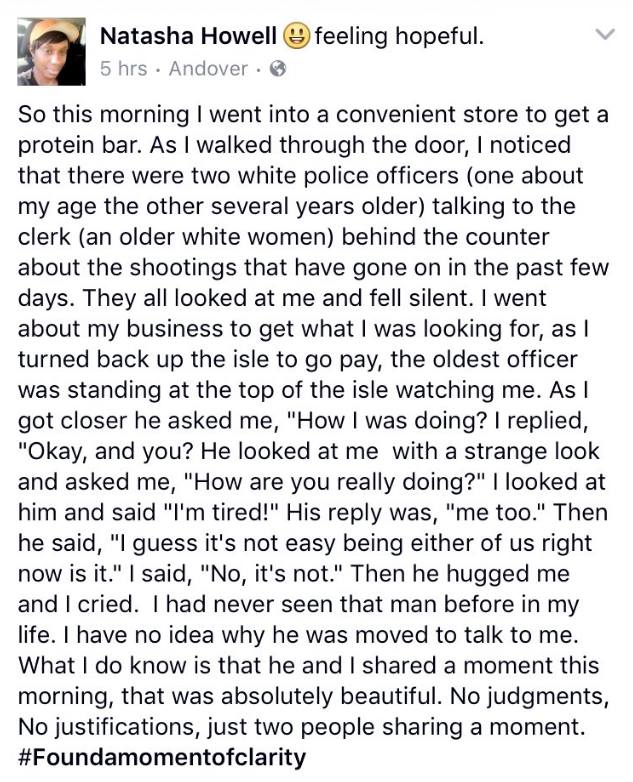
Task: Open the #Foundamomentofclarity hashtag
Action: point(161,756)
